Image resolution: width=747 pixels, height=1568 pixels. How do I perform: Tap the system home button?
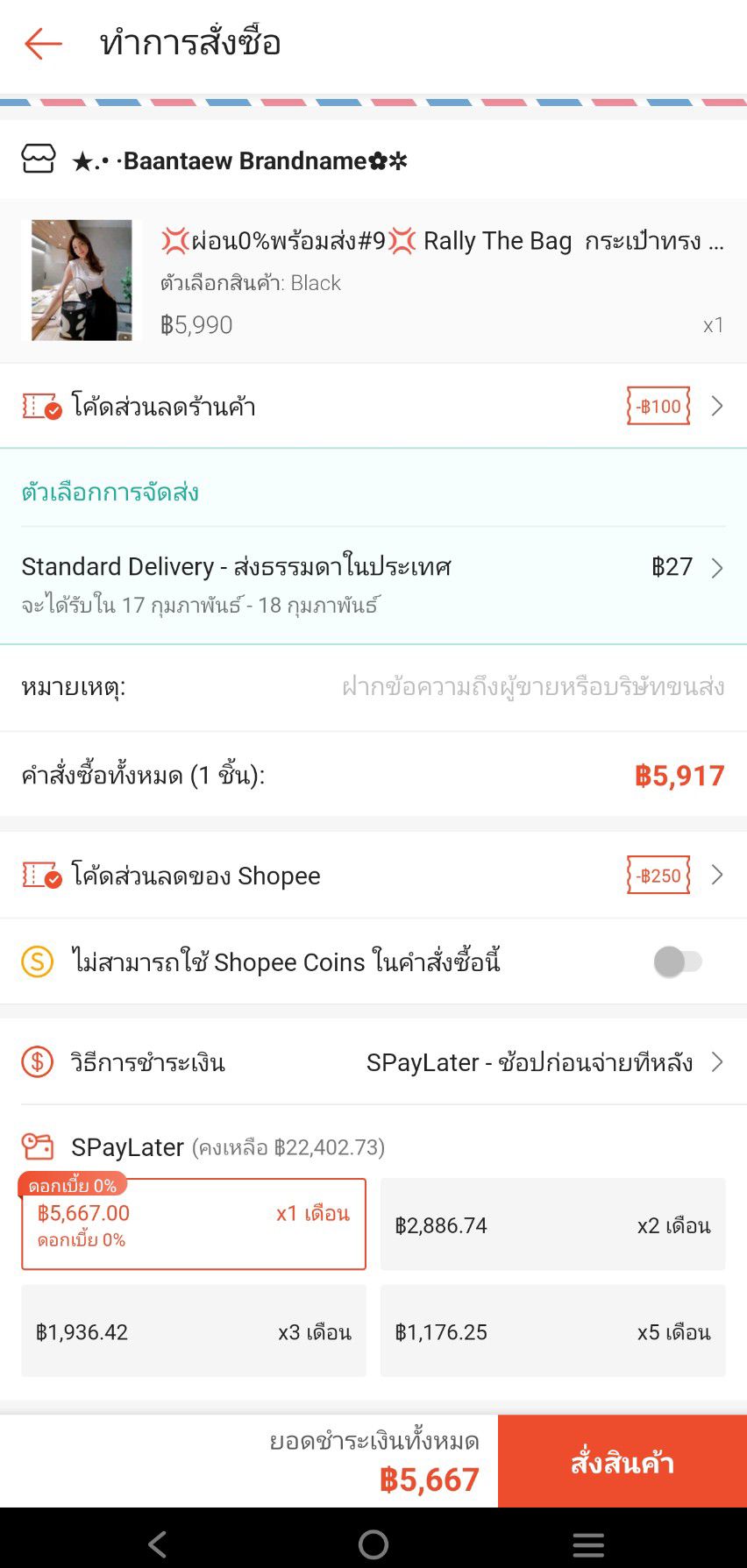click(x=373, y=1543)
